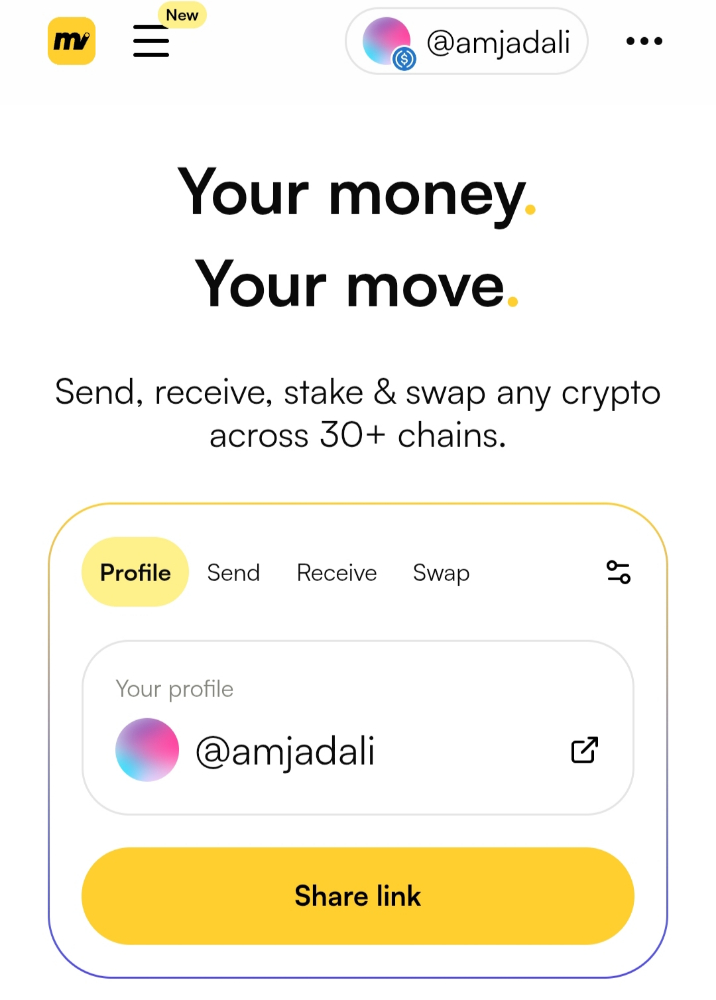Open profile in external link icon

(584, 750)
